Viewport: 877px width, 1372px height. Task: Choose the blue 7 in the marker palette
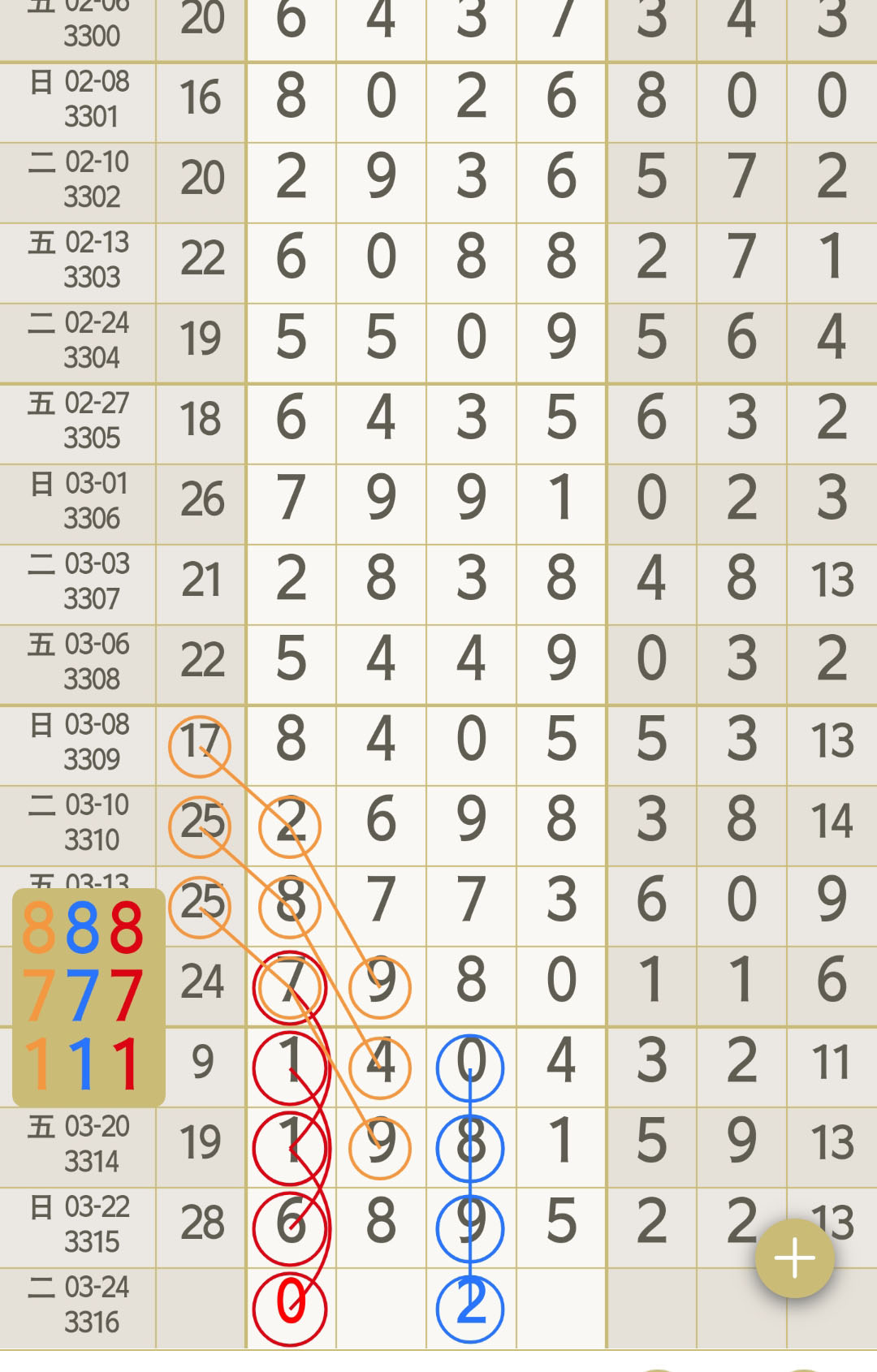pyautogui.click(x=82, y=995)
